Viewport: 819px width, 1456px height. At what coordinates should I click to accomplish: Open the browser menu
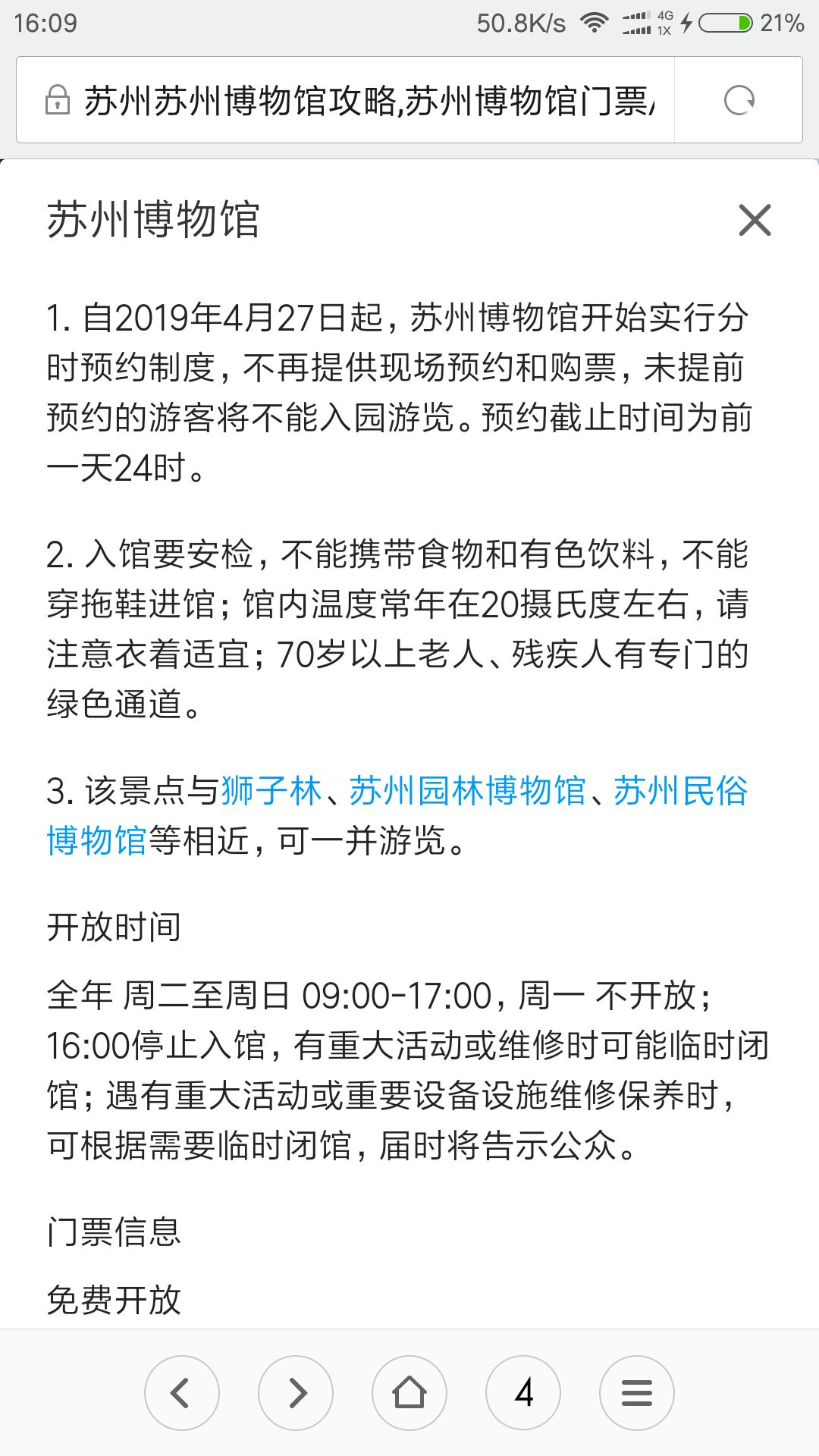(637, 1393)
